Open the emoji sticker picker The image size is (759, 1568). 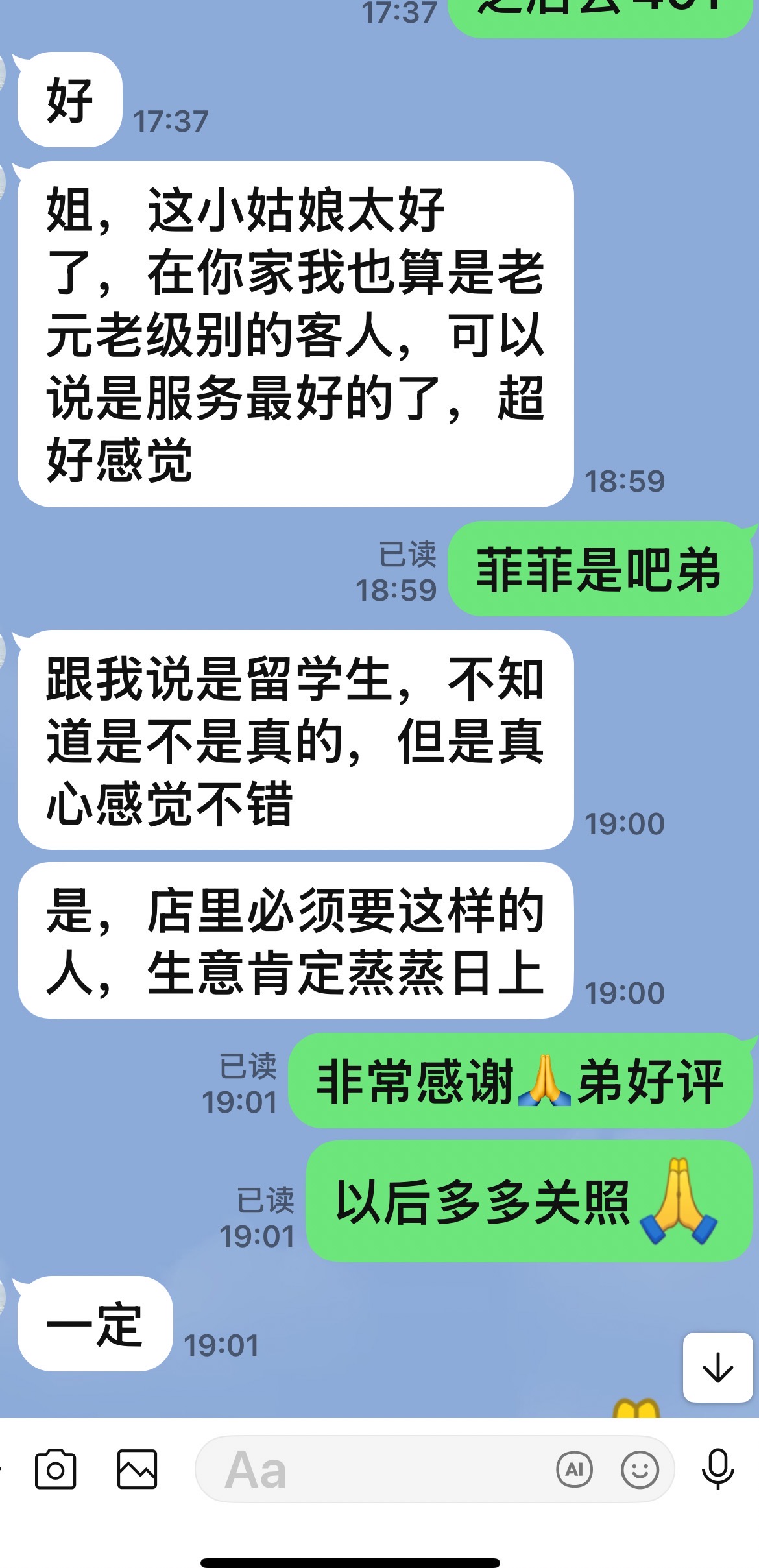[x=640, y=1469]
